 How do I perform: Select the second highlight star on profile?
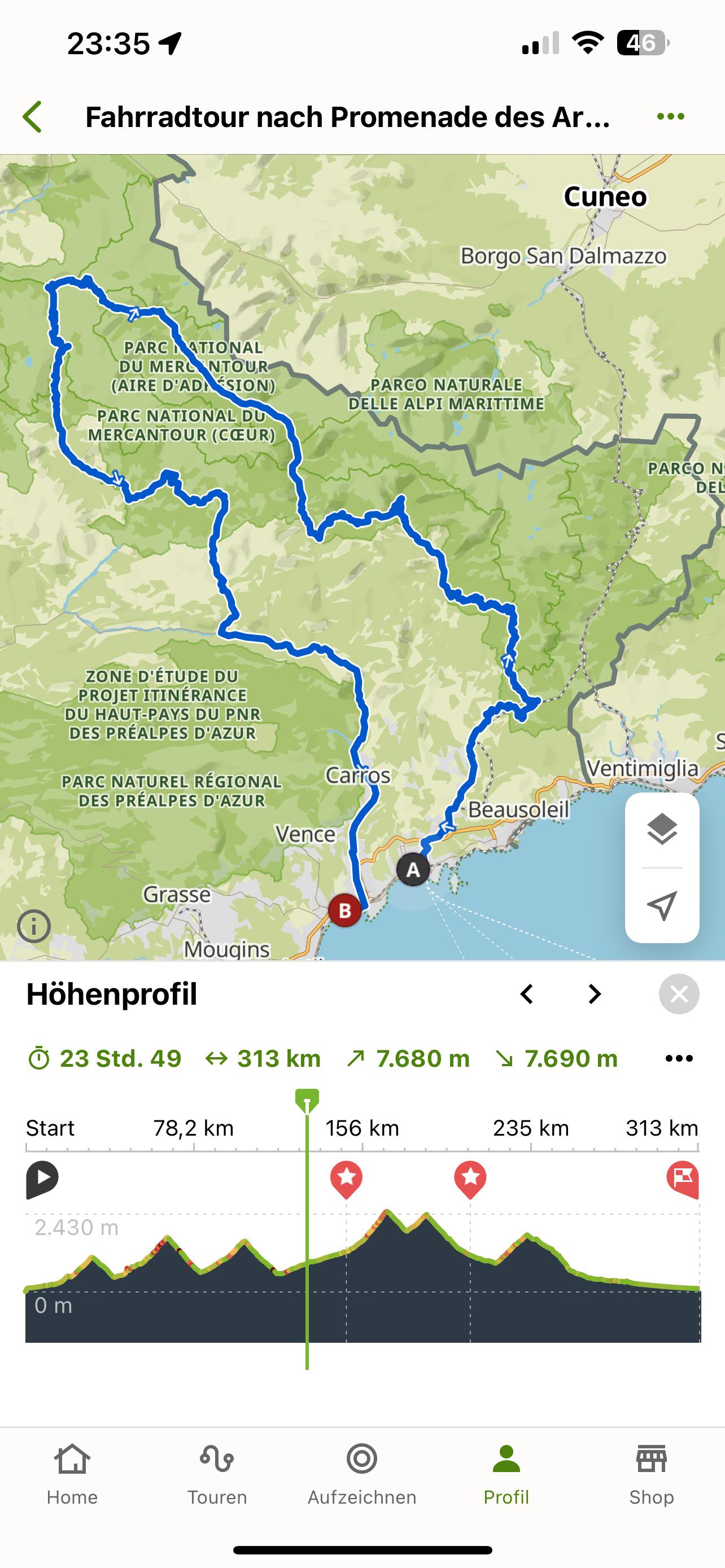click(x=470, y=1179)
